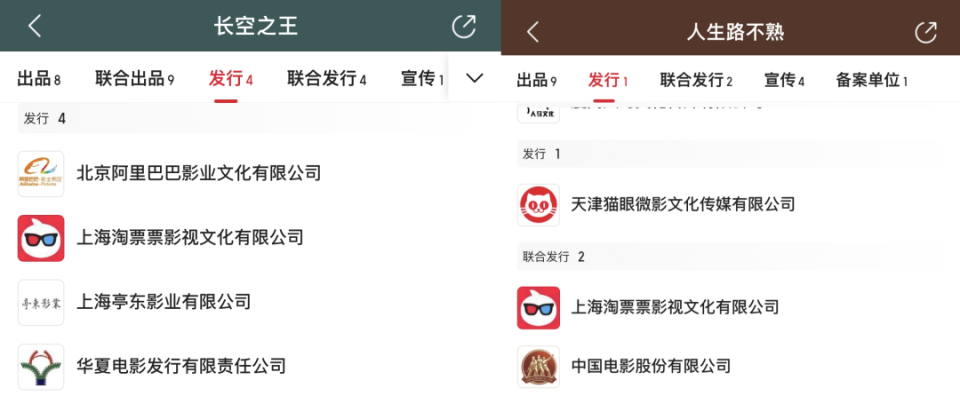
Task: Go back from the 人生路不熟 page
Action: tap(532, 32)
